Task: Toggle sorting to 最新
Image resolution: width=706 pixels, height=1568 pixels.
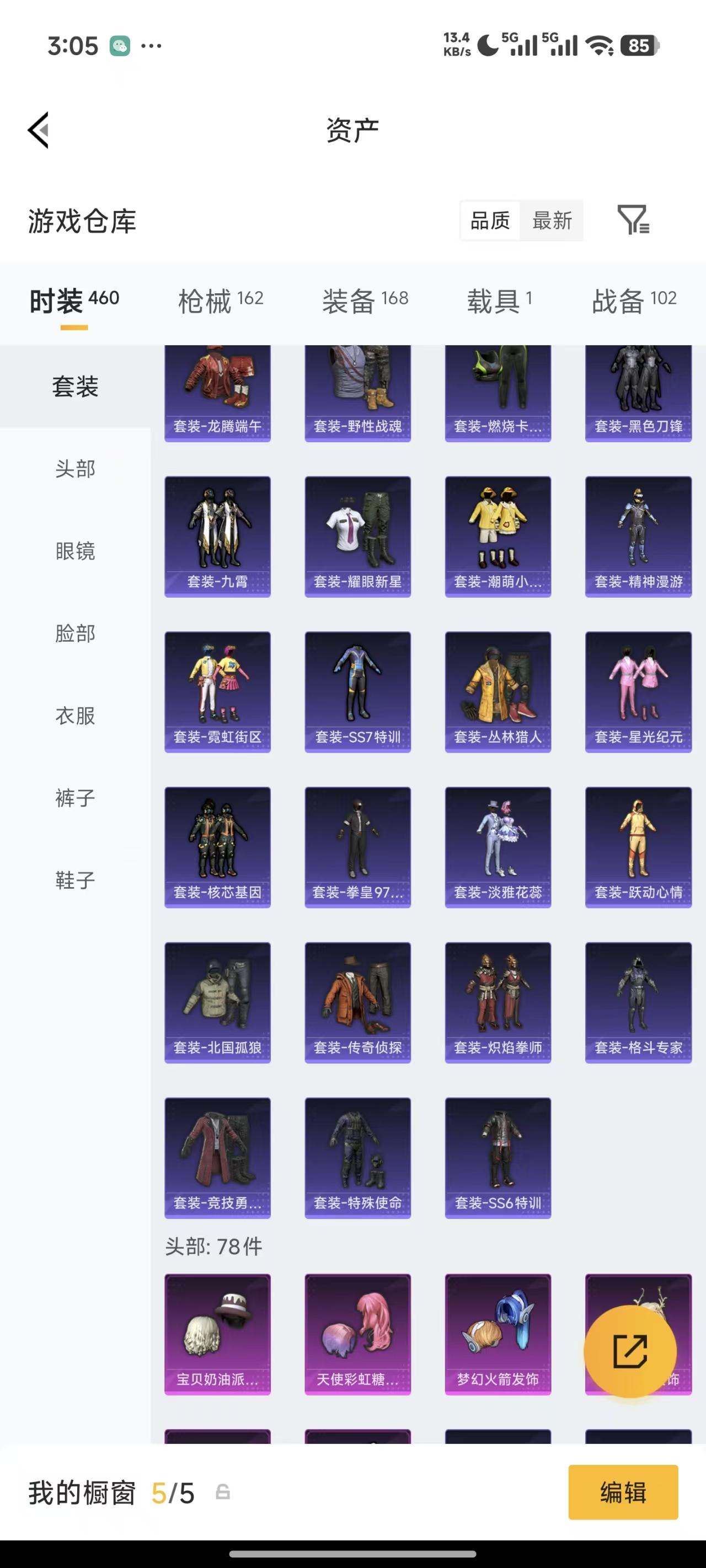Action: pos(551,221)
